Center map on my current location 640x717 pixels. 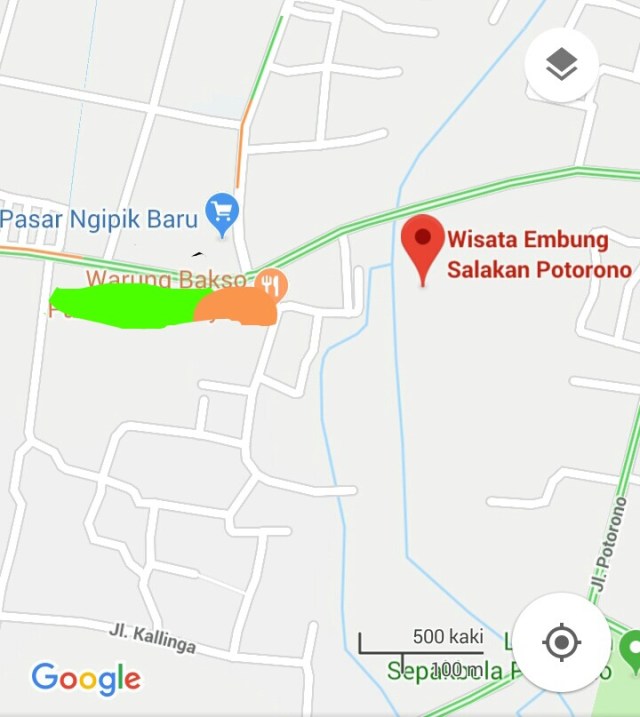tap(562, 642)
